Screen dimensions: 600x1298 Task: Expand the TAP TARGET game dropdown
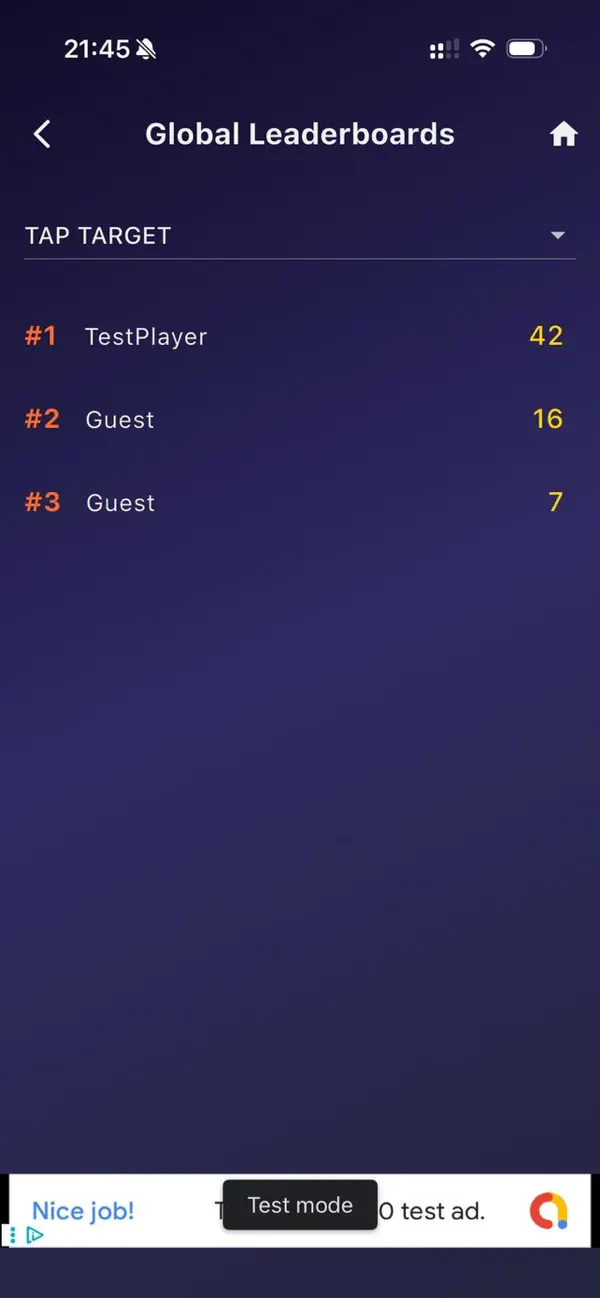(x=300, y=236)
